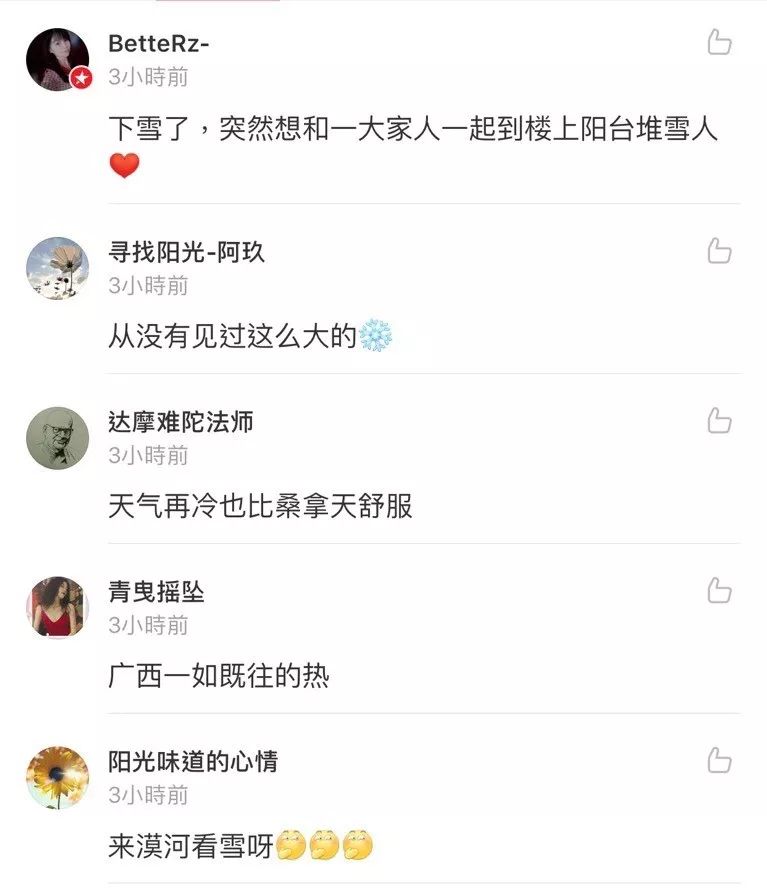Image resolution: width=767 pixels, height=890 pixels.
Task: Open 达摩难陀法师's avatar
Action: pos(57,438)
